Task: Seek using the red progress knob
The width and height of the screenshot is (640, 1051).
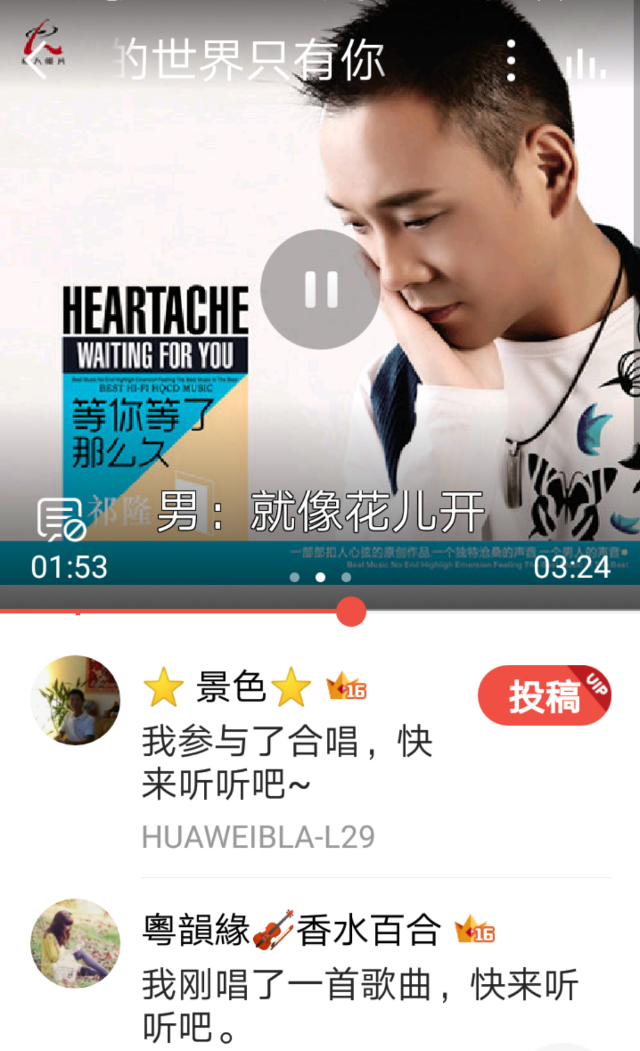Action: 350,611
